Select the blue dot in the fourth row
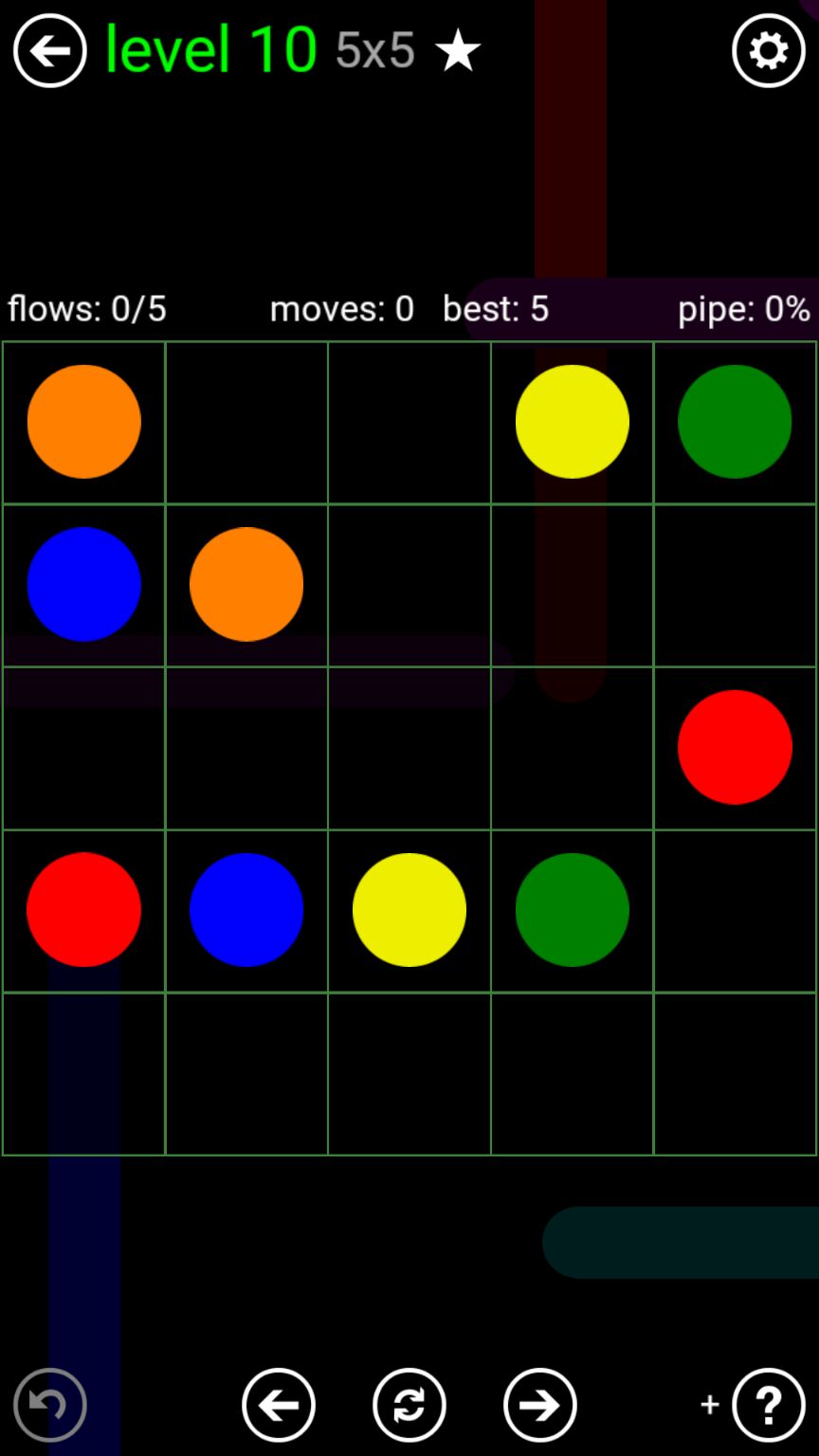Screen dimensions: 819x1456 click(x=246, y=910)
